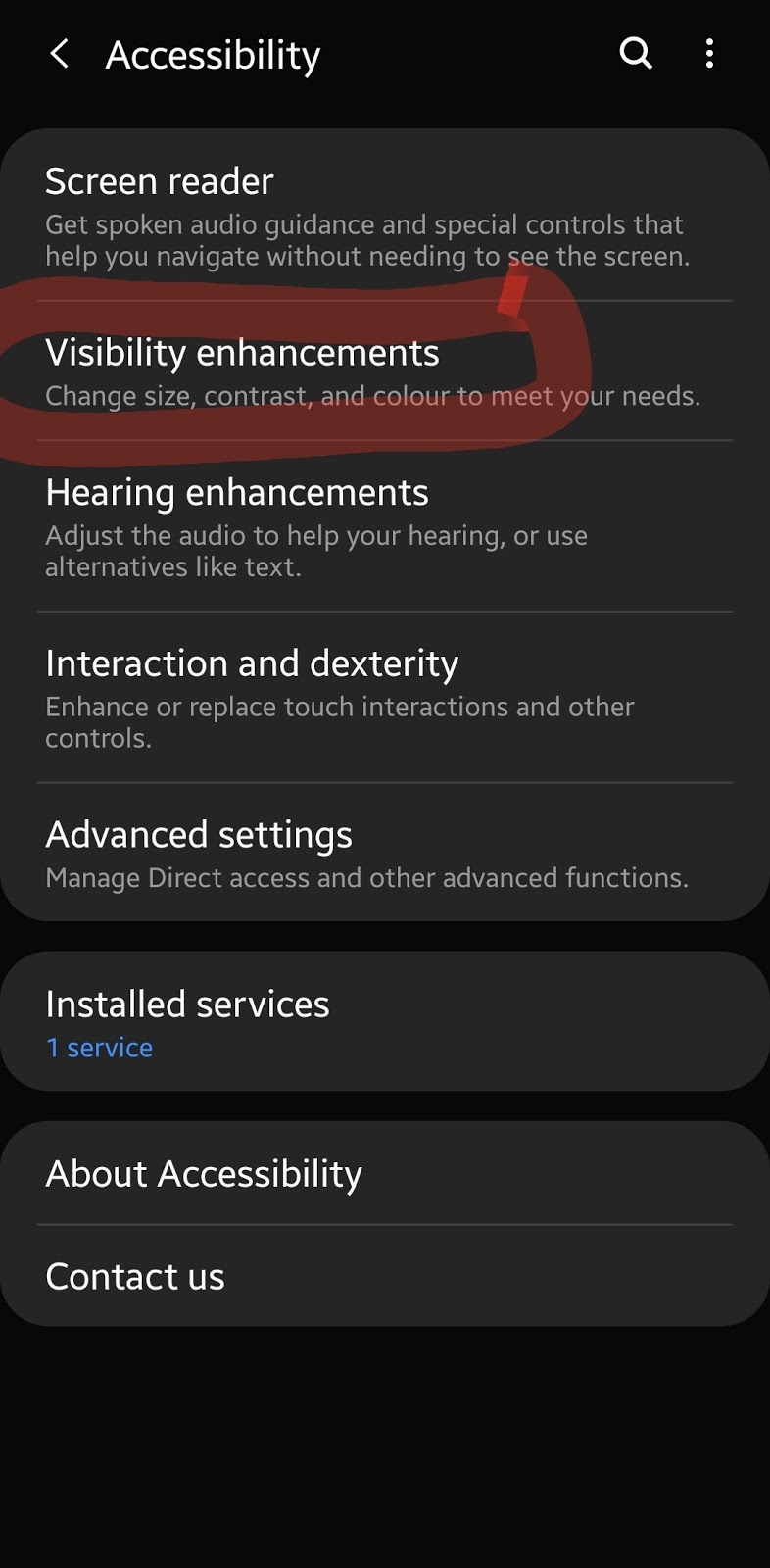View Installed services
770x1568 pixels.
[x=384, y=1021]
